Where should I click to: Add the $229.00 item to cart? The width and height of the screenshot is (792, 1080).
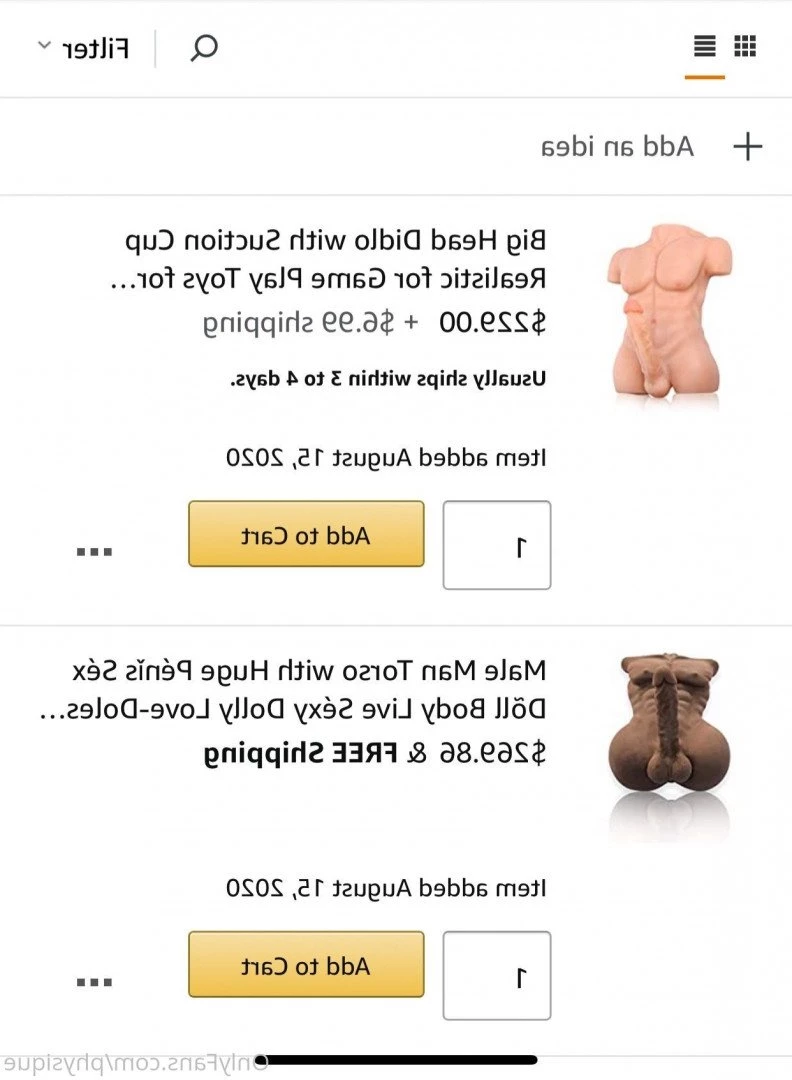[x=306, y=535]
